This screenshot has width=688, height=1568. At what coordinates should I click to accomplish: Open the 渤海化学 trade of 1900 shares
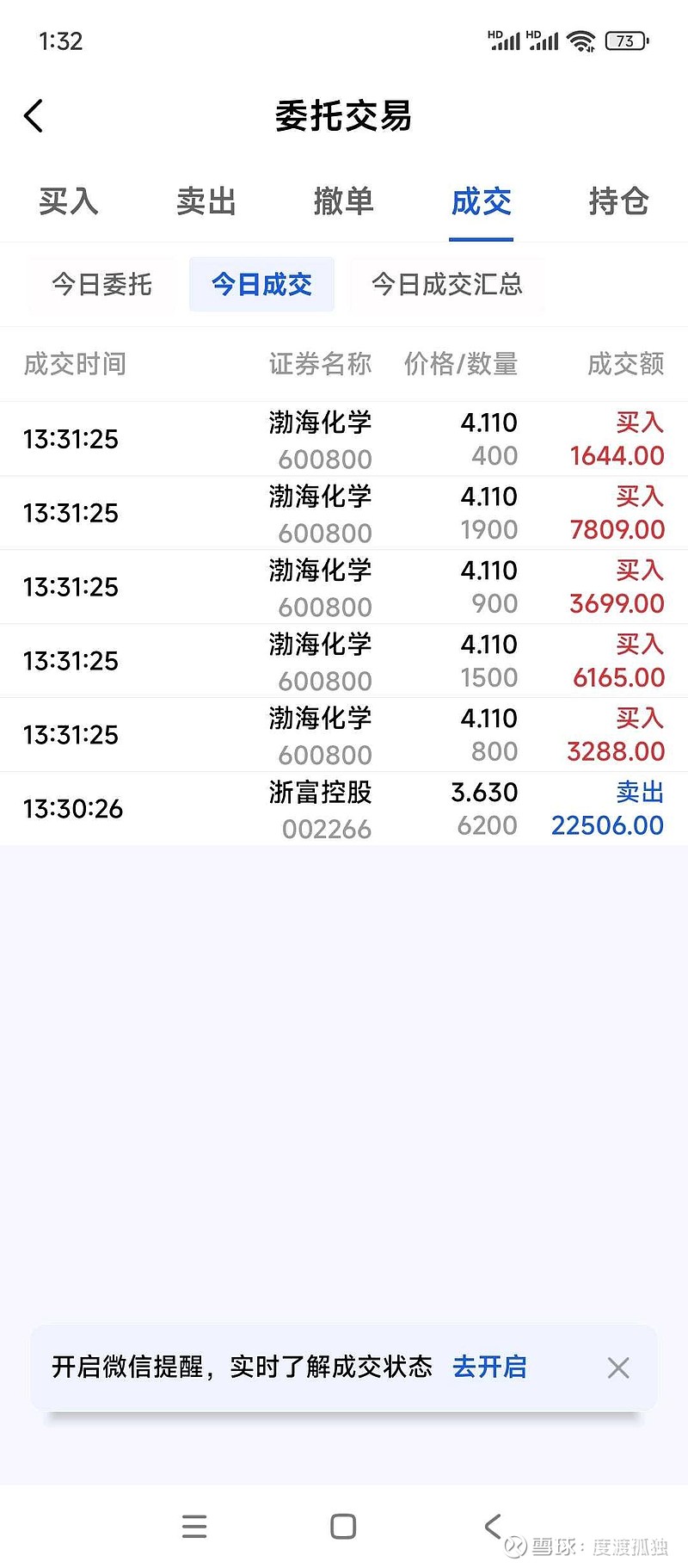point(344,513)
